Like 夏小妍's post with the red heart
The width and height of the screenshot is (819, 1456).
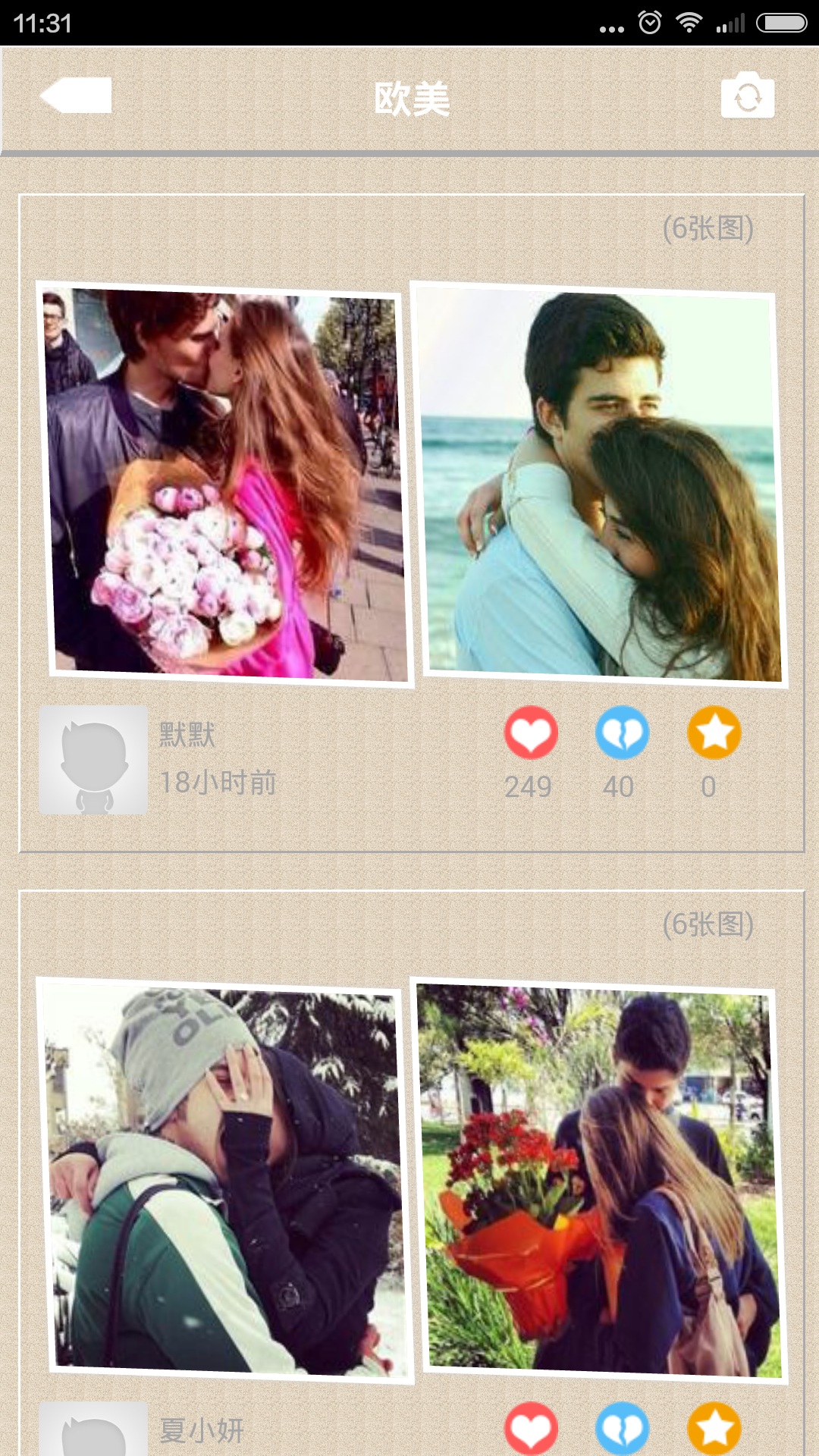point(531,1429)
